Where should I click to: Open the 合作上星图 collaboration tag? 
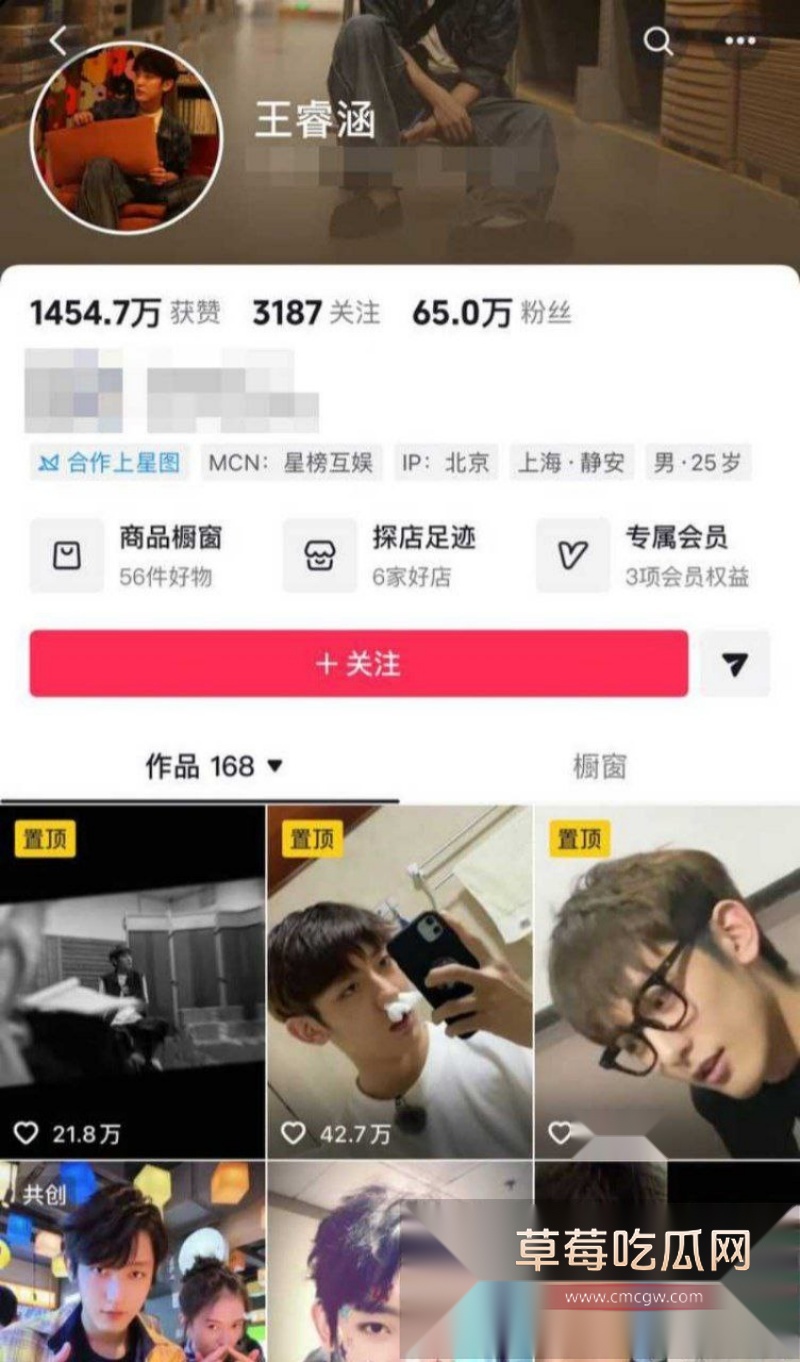(108, 462)
